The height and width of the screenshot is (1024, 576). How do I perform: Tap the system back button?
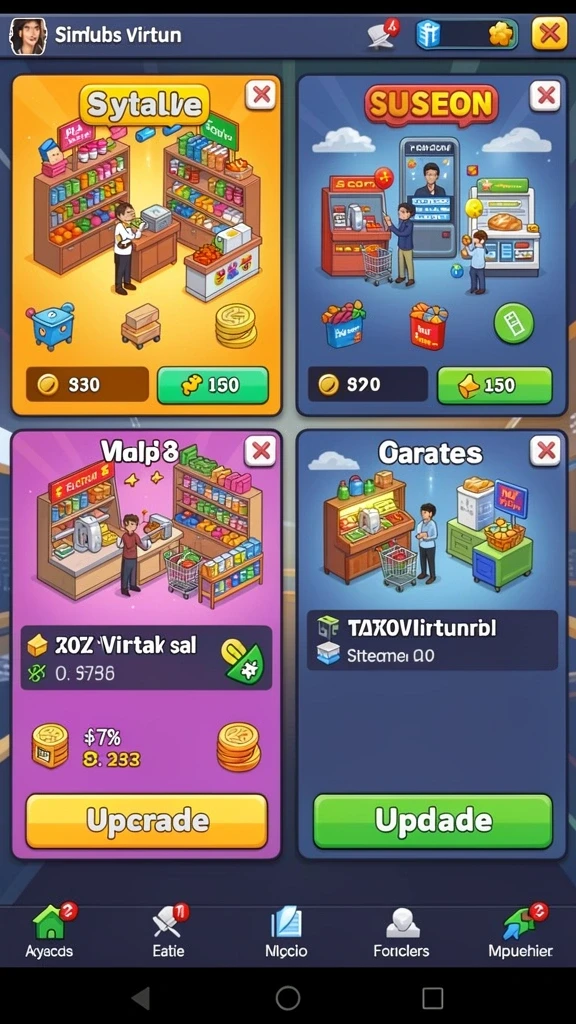pyautogui.click(x=141, y=998)
